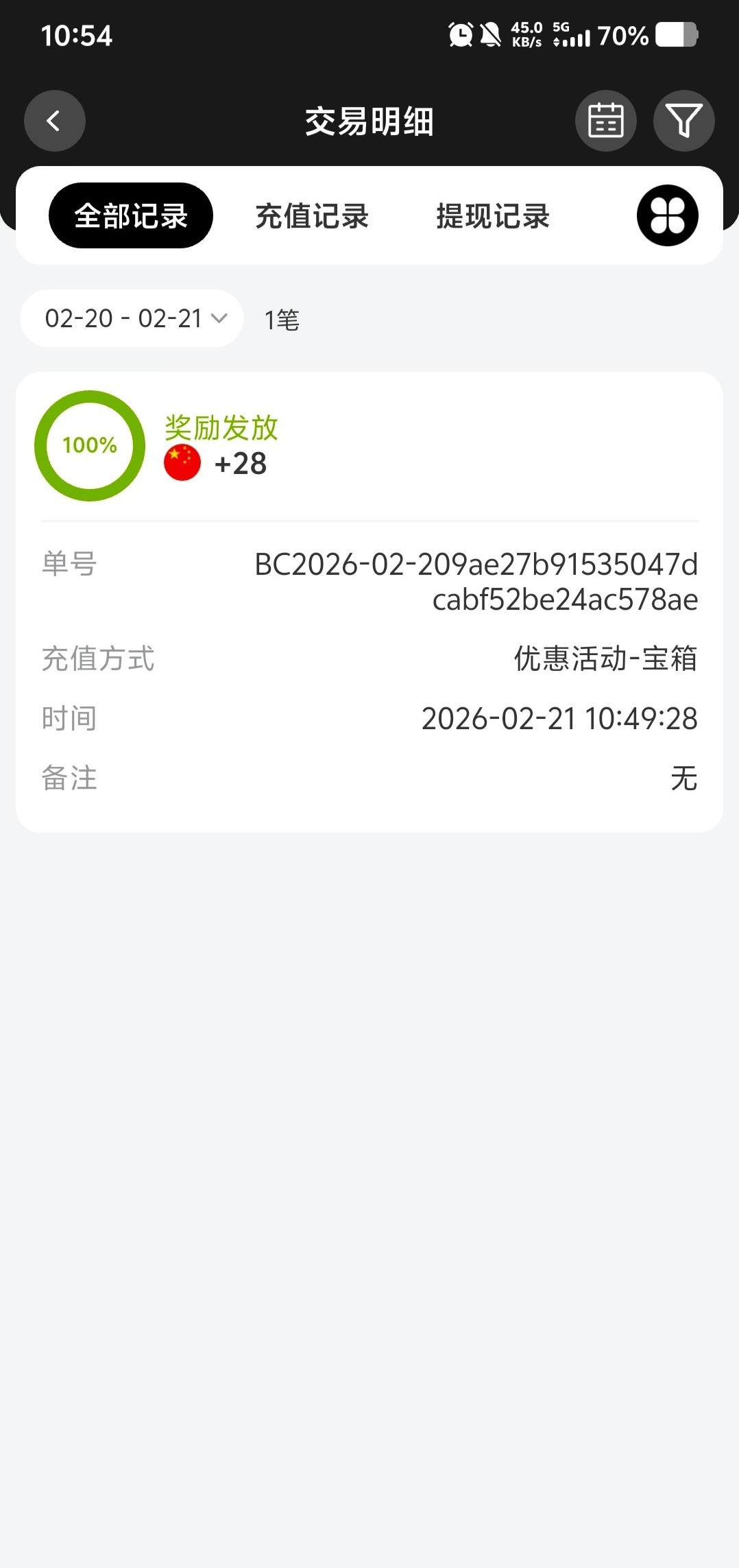Expand the 02-20 - 02-21 date range dropdown

tap(132, 319)
